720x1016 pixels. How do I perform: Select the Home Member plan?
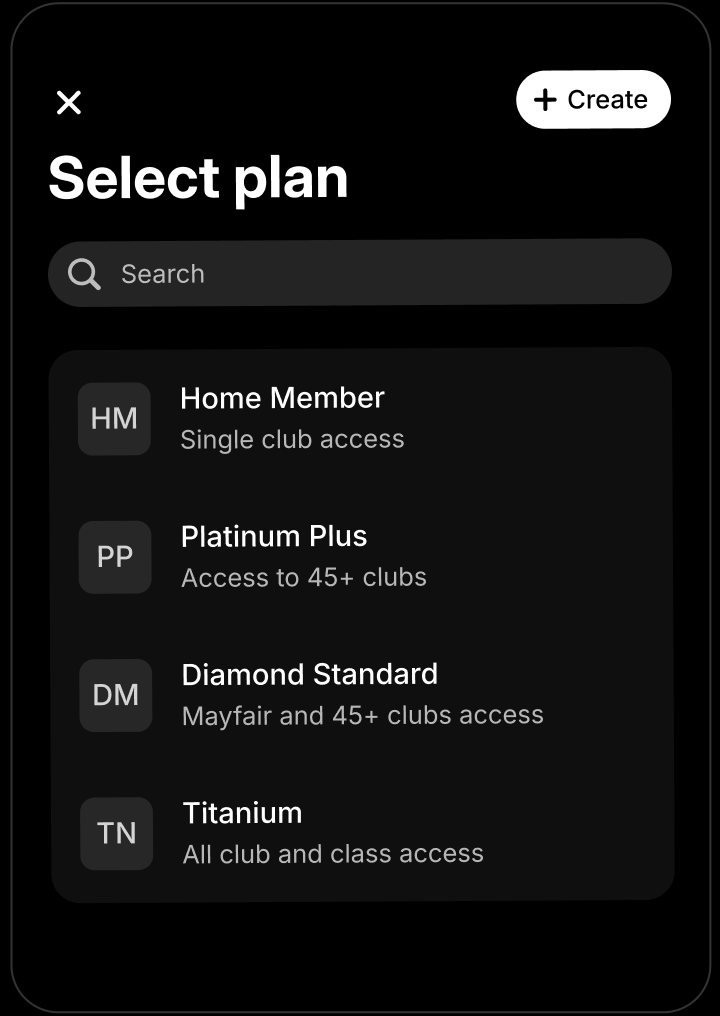(360, 418)
